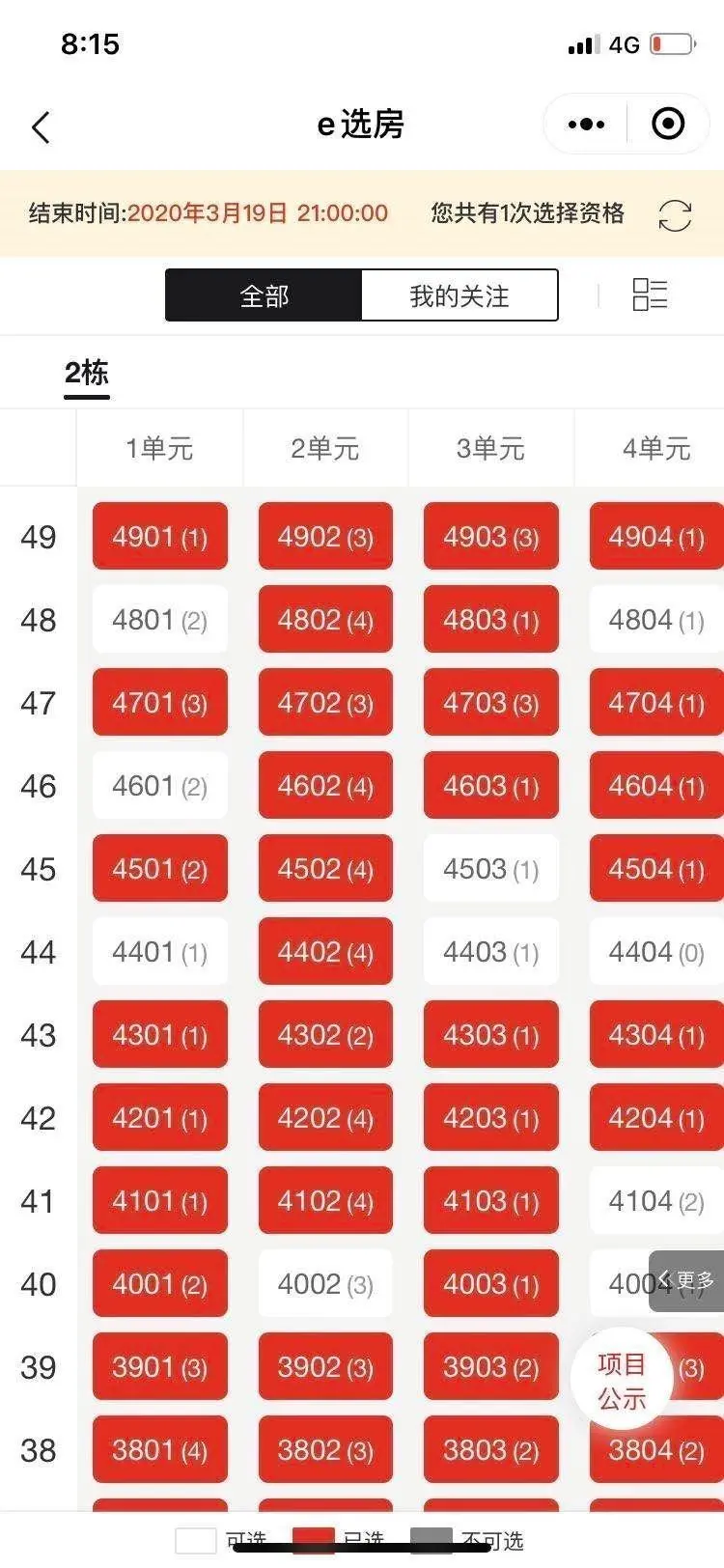Go back from e选房 page
Image resolution: width=724 pixels, height=1568 pixels.
[x=41, y=126]
